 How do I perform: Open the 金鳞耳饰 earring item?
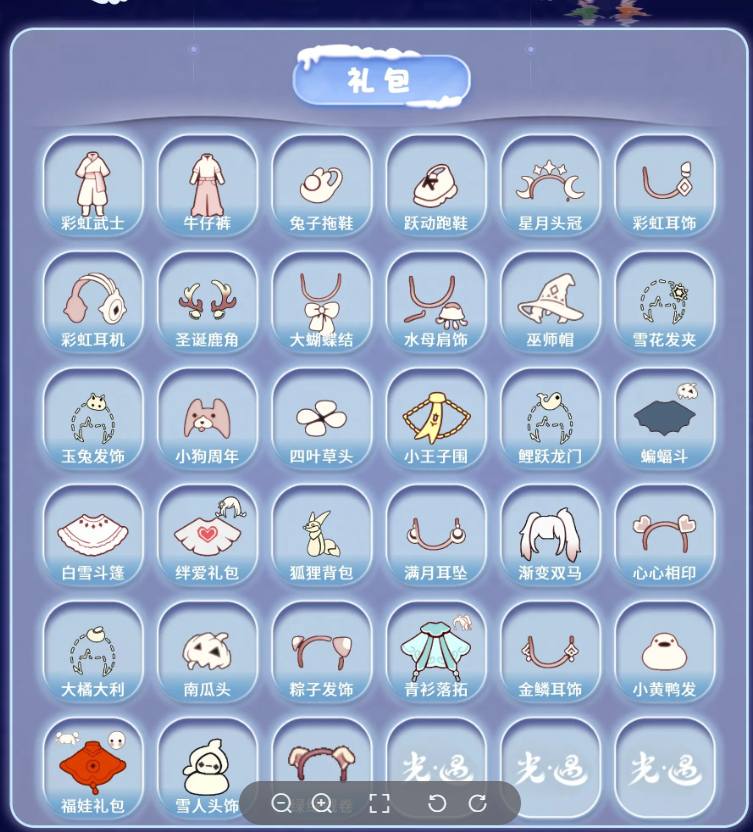pyautogui.click(x=550, y=655)
